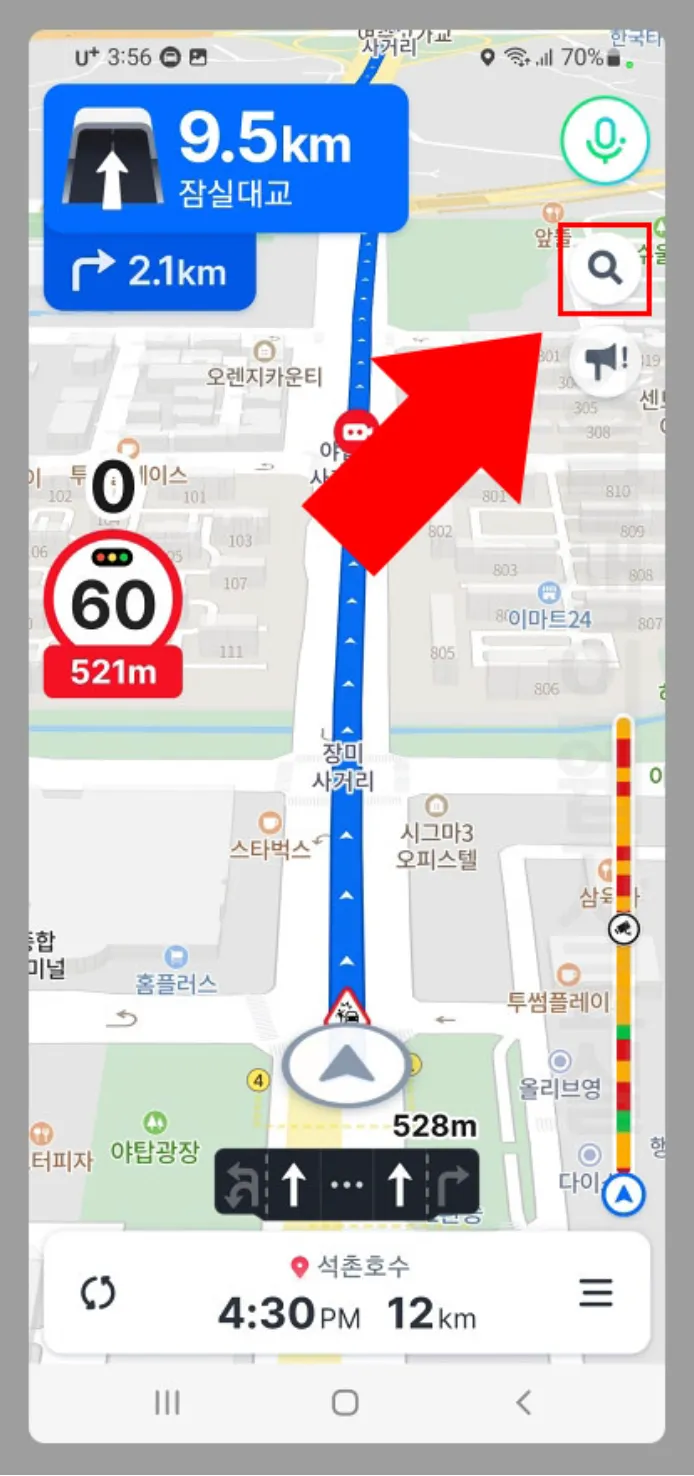View route details for 석촌호수
The height and width of the screenshot is (1476, 694).
pos(348,1294)
